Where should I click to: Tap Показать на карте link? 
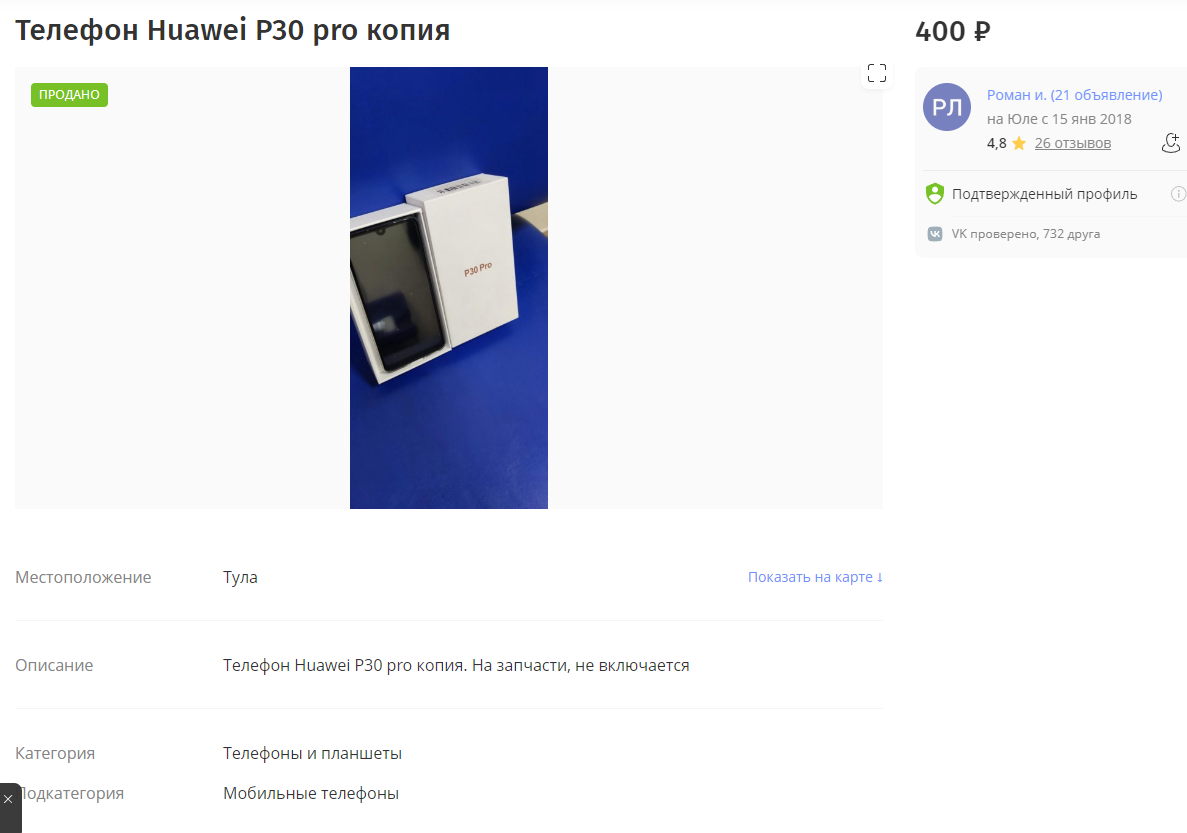[x=815, y=577]
